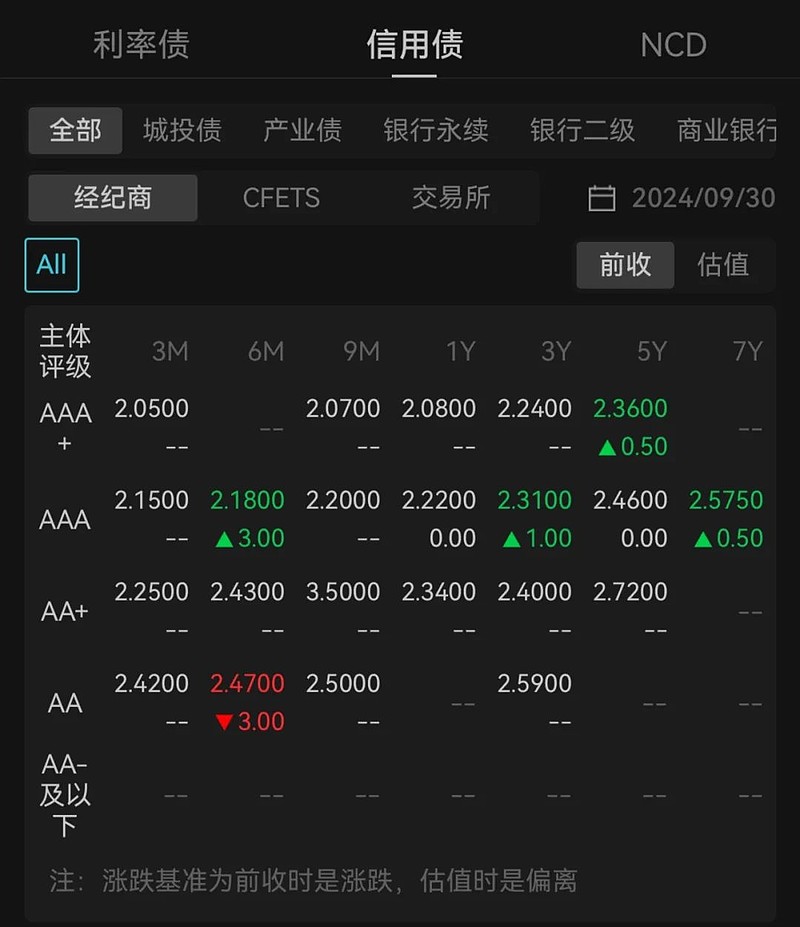This screenshot has width=800, height=927.
Task: Click the 主体评级 column header
Action: point(64,352)
